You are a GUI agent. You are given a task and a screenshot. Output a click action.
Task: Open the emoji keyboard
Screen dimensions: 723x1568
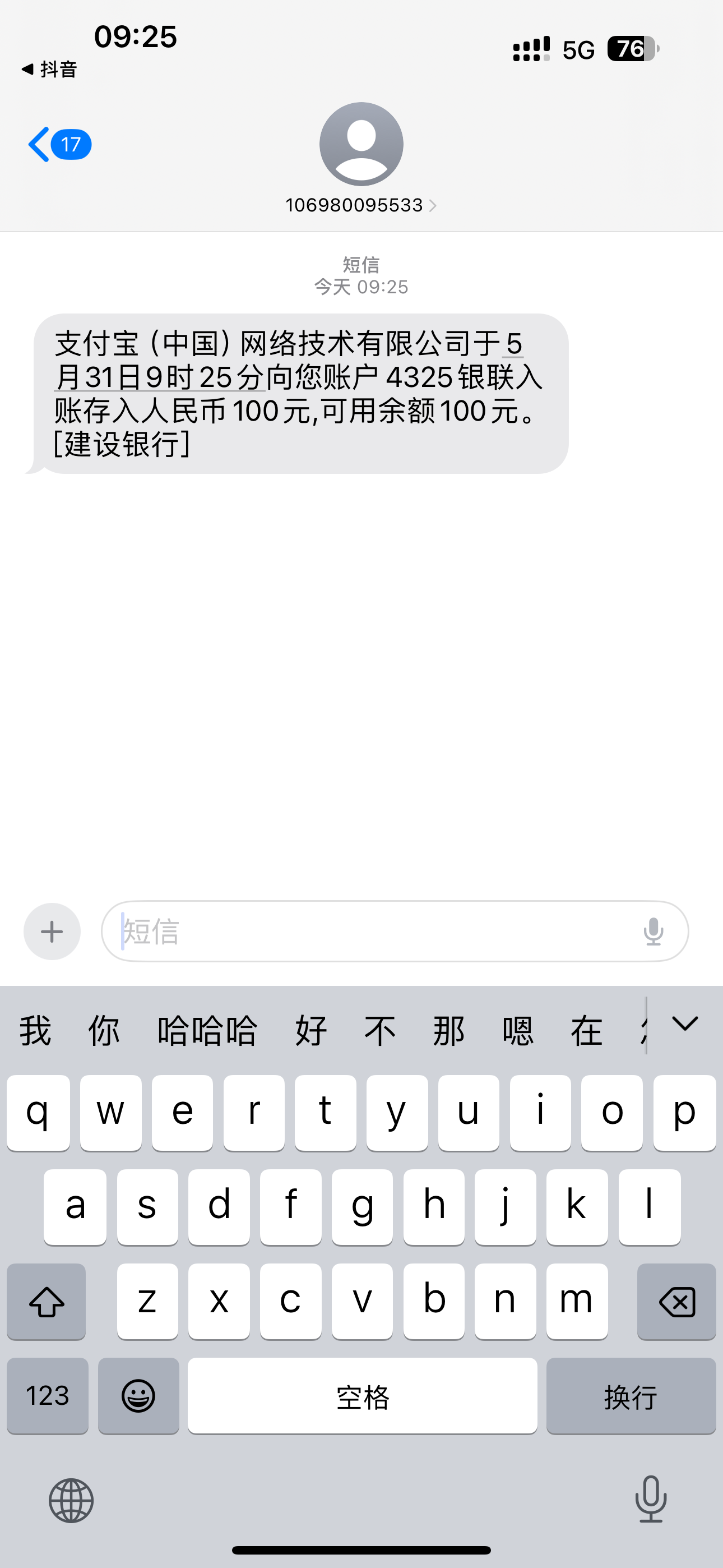coord(139,1395)
